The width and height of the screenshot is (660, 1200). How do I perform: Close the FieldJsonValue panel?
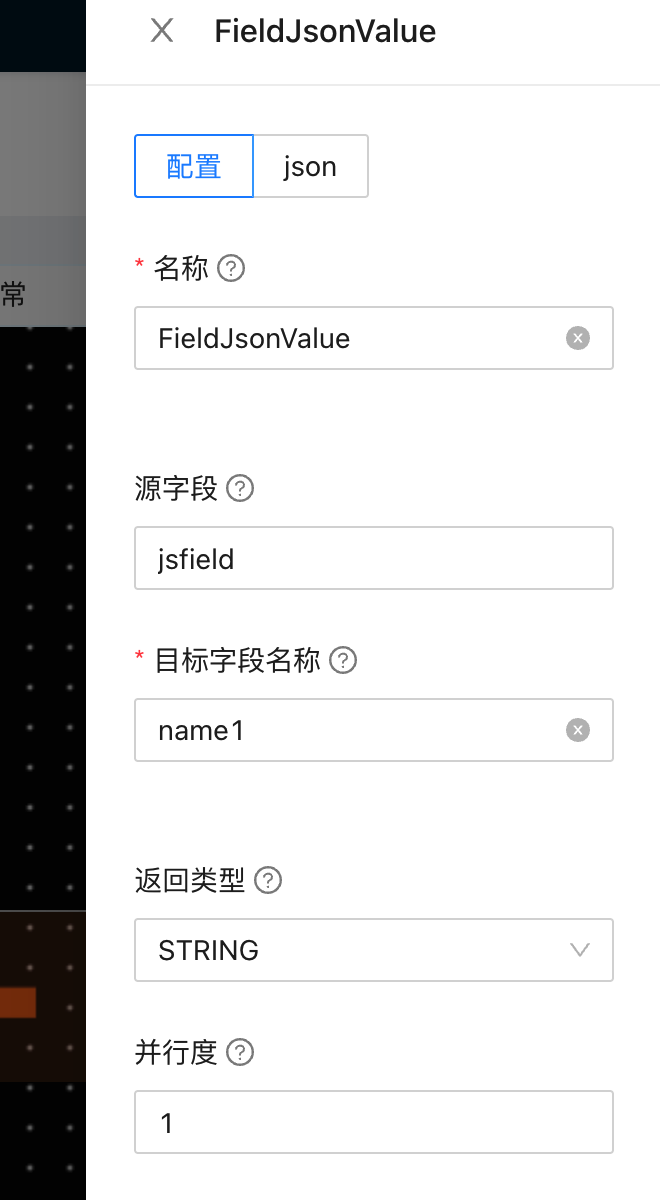162,31
